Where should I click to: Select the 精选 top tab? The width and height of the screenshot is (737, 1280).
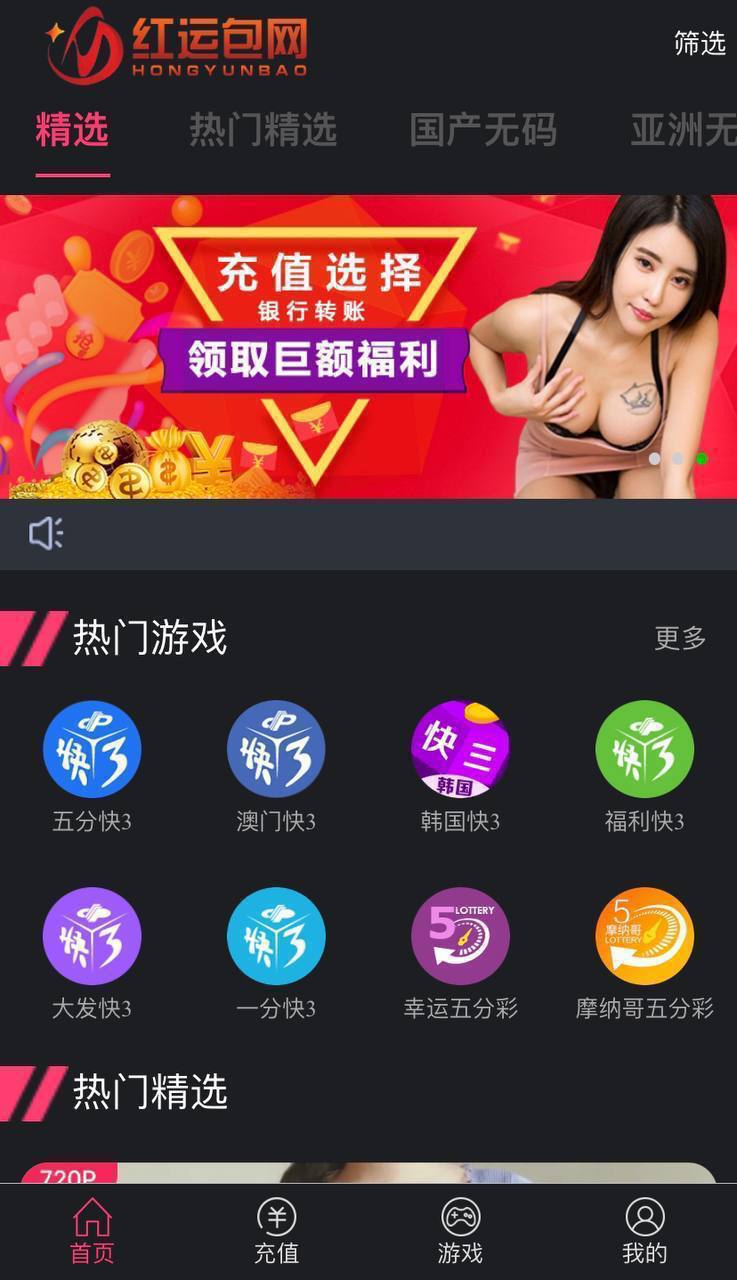(x=72, y=130)
